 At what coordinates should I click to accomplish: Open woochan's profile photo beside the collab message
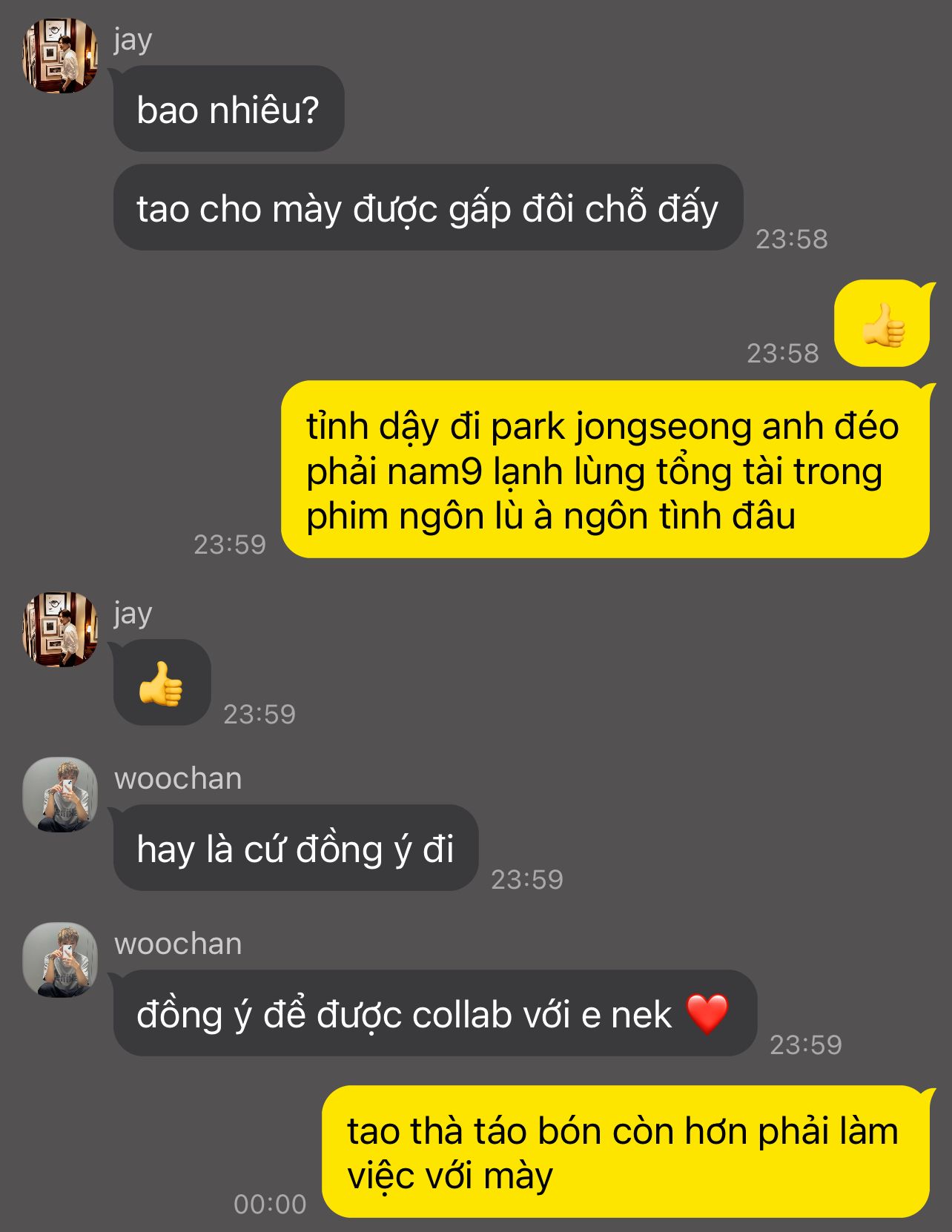pos(60,960)
